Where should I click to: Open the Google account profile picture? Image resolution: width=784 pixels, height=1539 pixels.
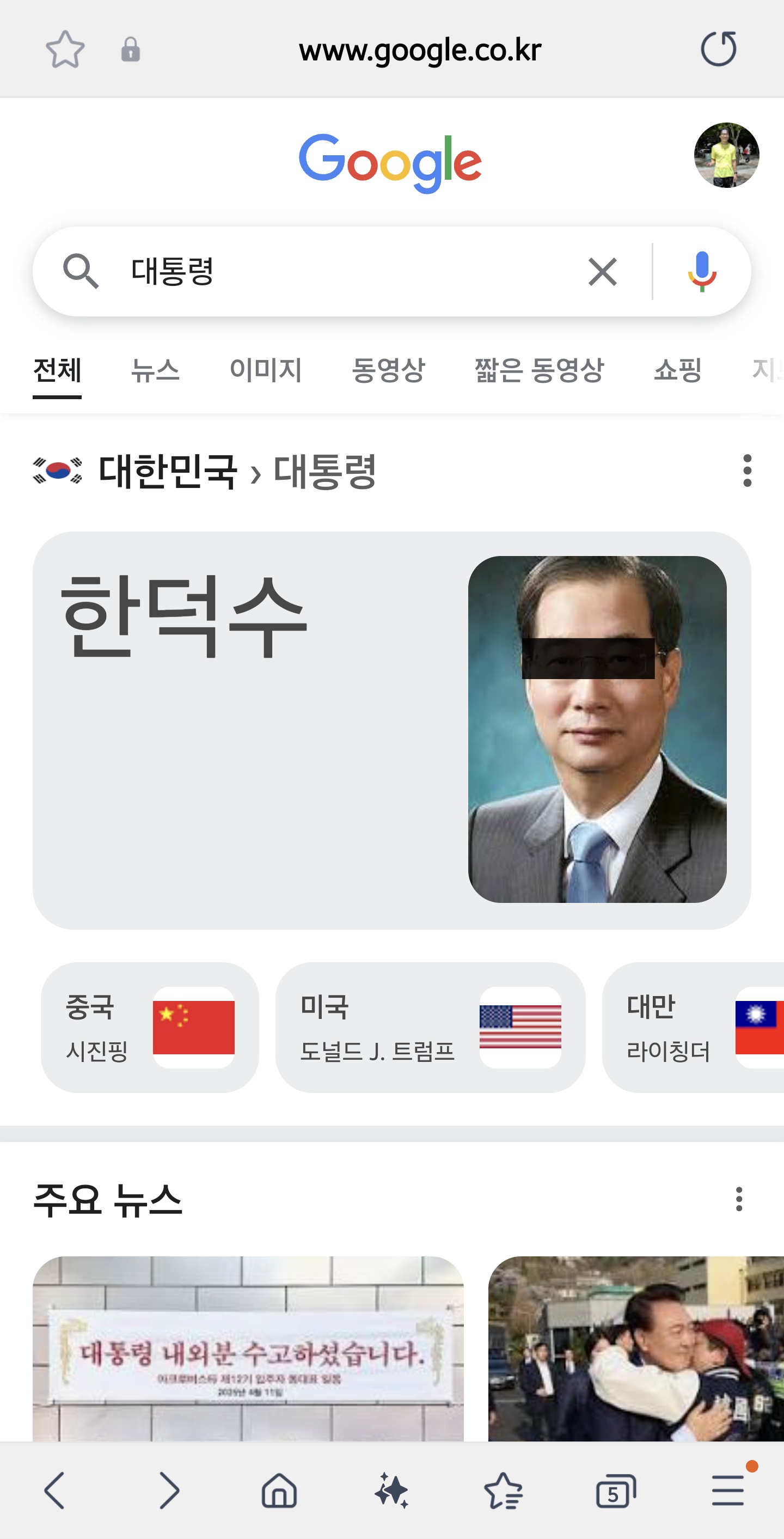pos(726,155)
